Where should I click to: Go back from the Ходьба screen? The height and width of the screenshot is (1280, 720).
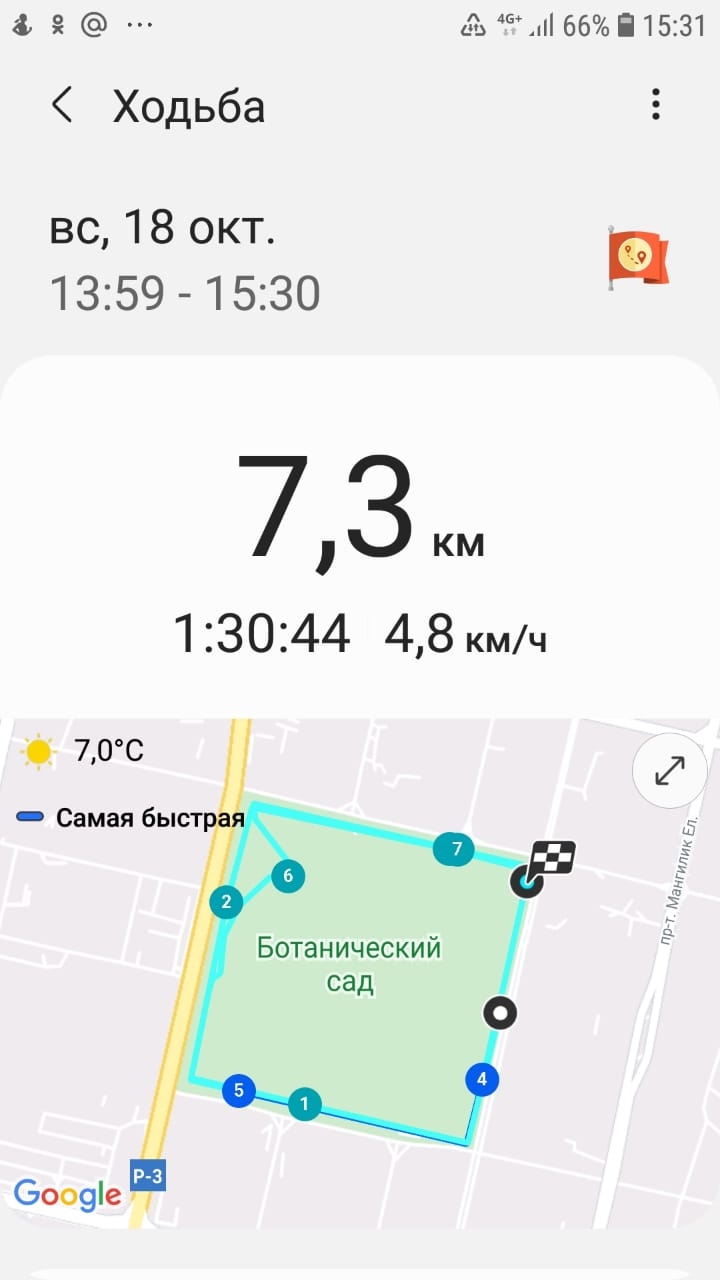[x=62, y=105]
